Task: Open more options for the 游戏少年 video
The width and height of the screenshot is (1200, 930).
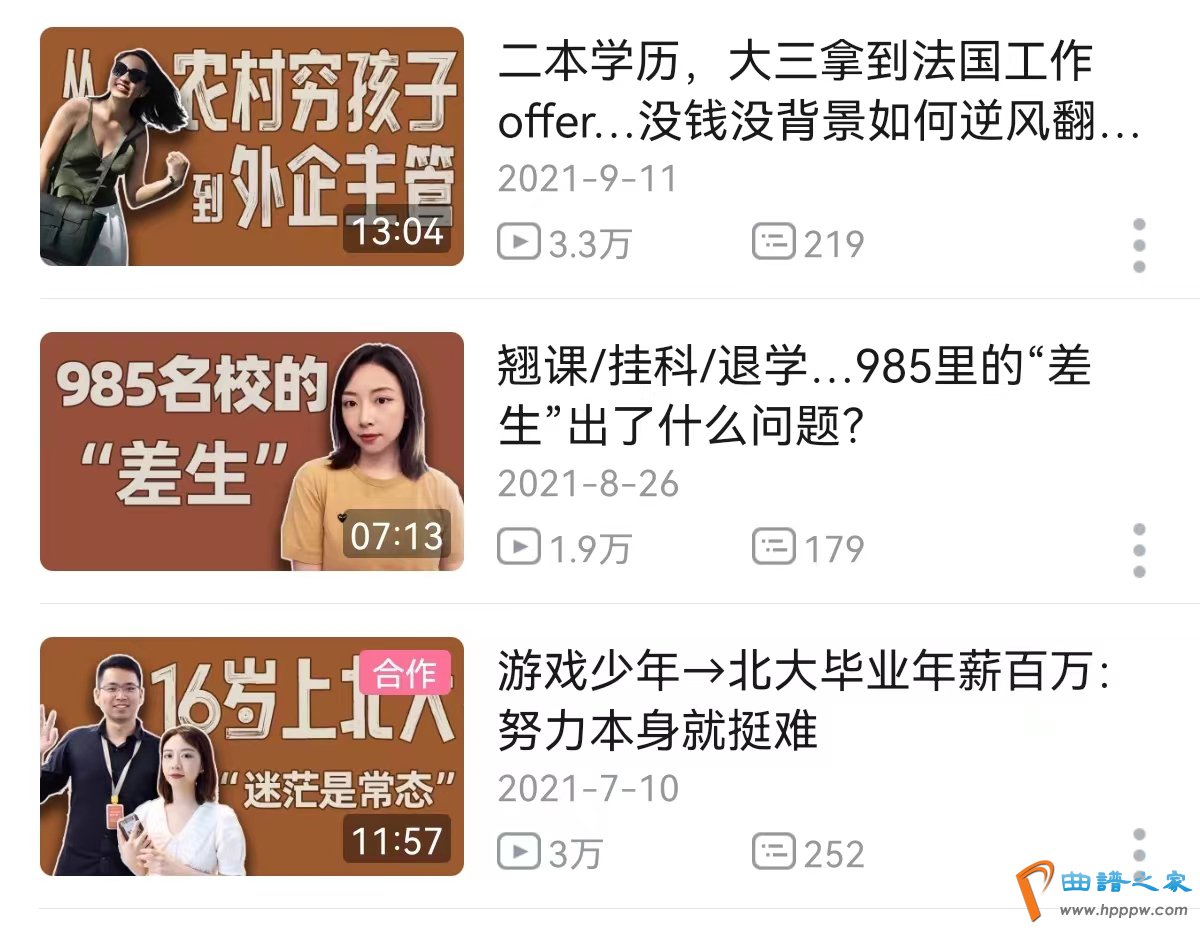Action: pos(1138,846)
